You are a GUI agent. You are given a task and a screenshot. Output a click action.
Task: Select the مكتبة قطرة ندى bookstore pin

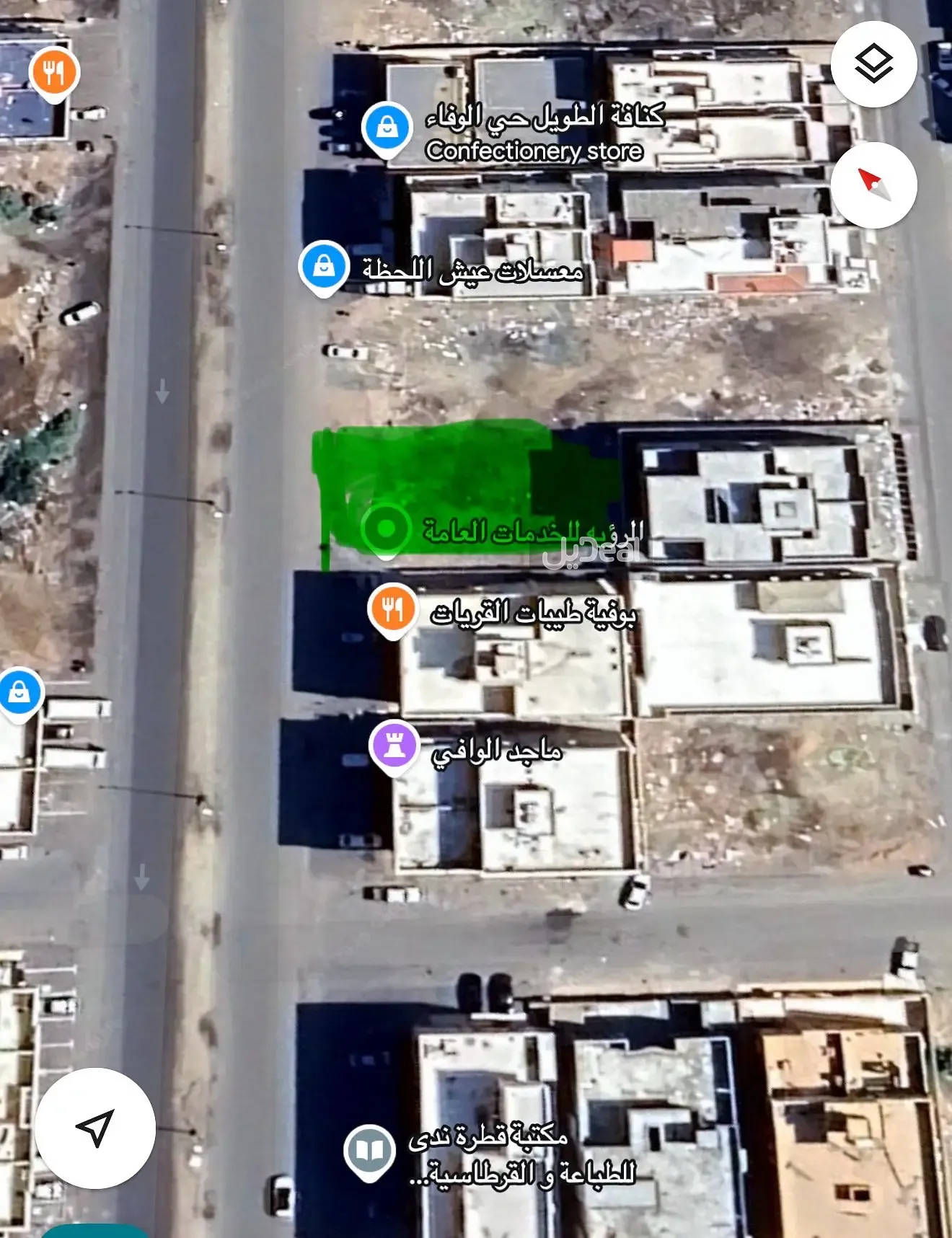point(369,1150)
